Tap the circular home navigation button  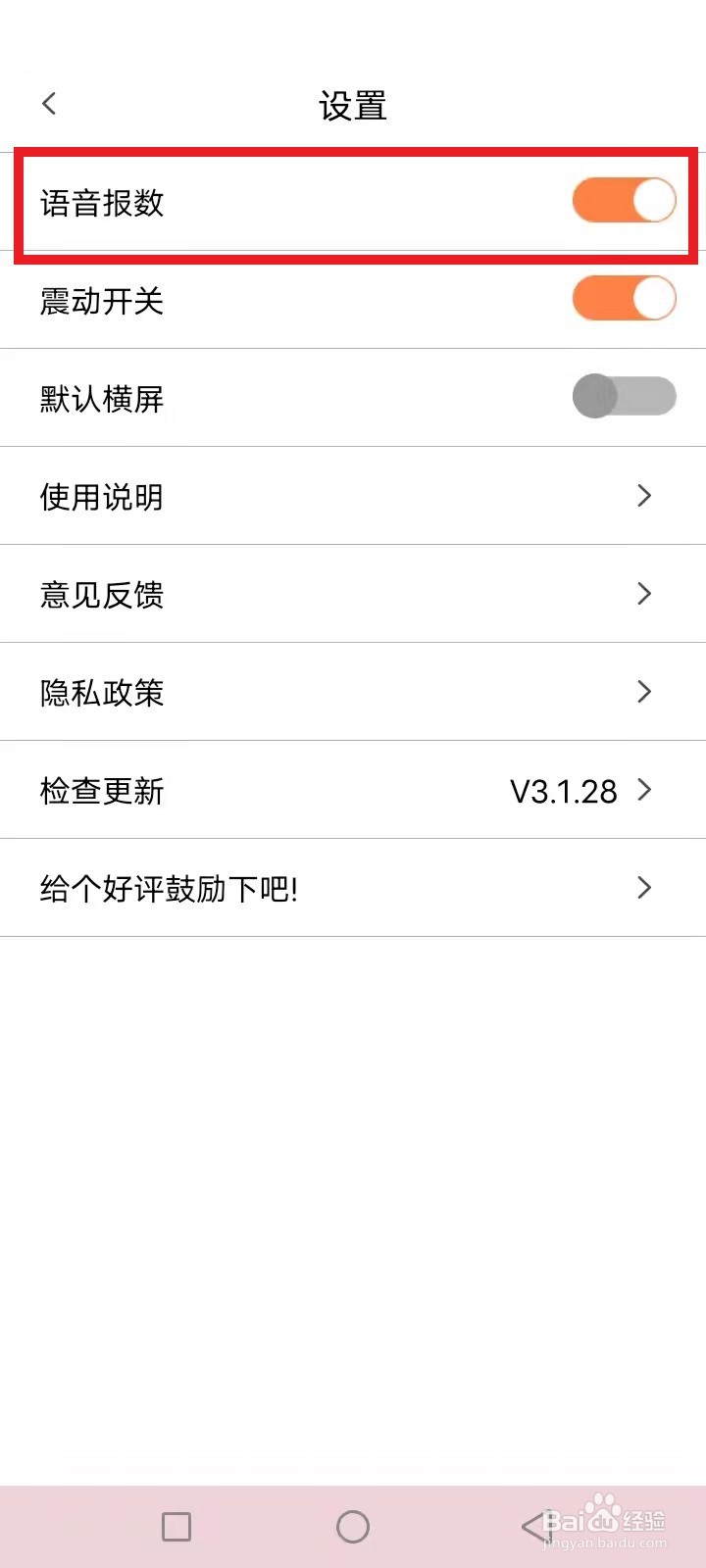[353, 1526]
